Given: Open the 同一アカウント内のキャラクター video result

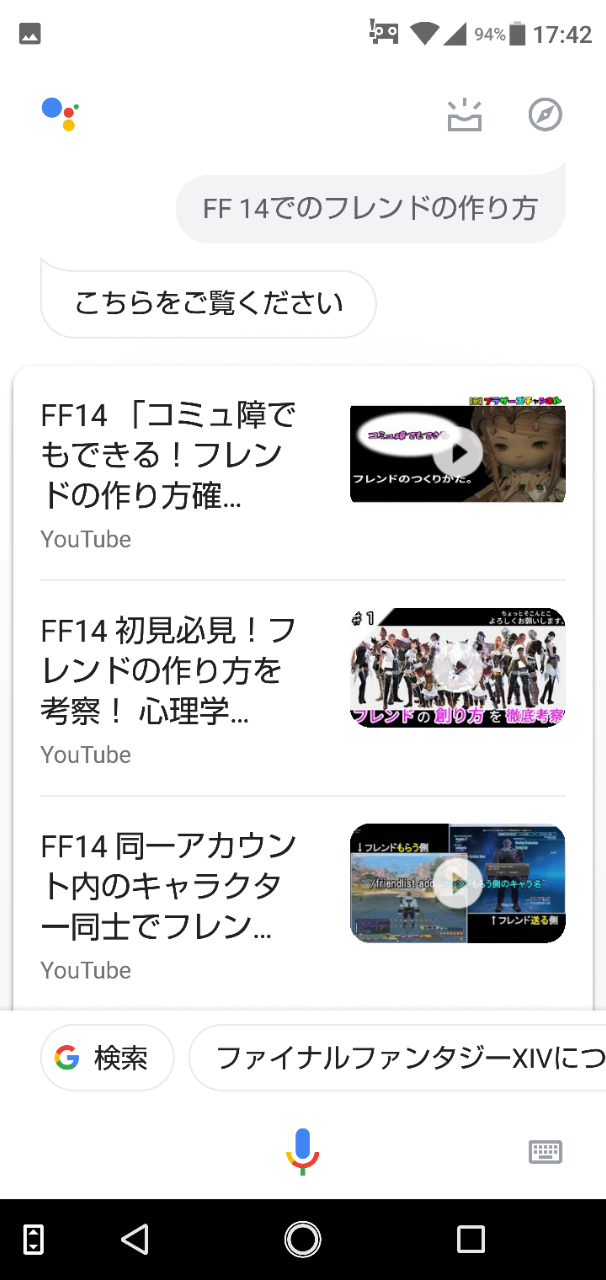Looking at the screenshot, I should click(302, 903).
